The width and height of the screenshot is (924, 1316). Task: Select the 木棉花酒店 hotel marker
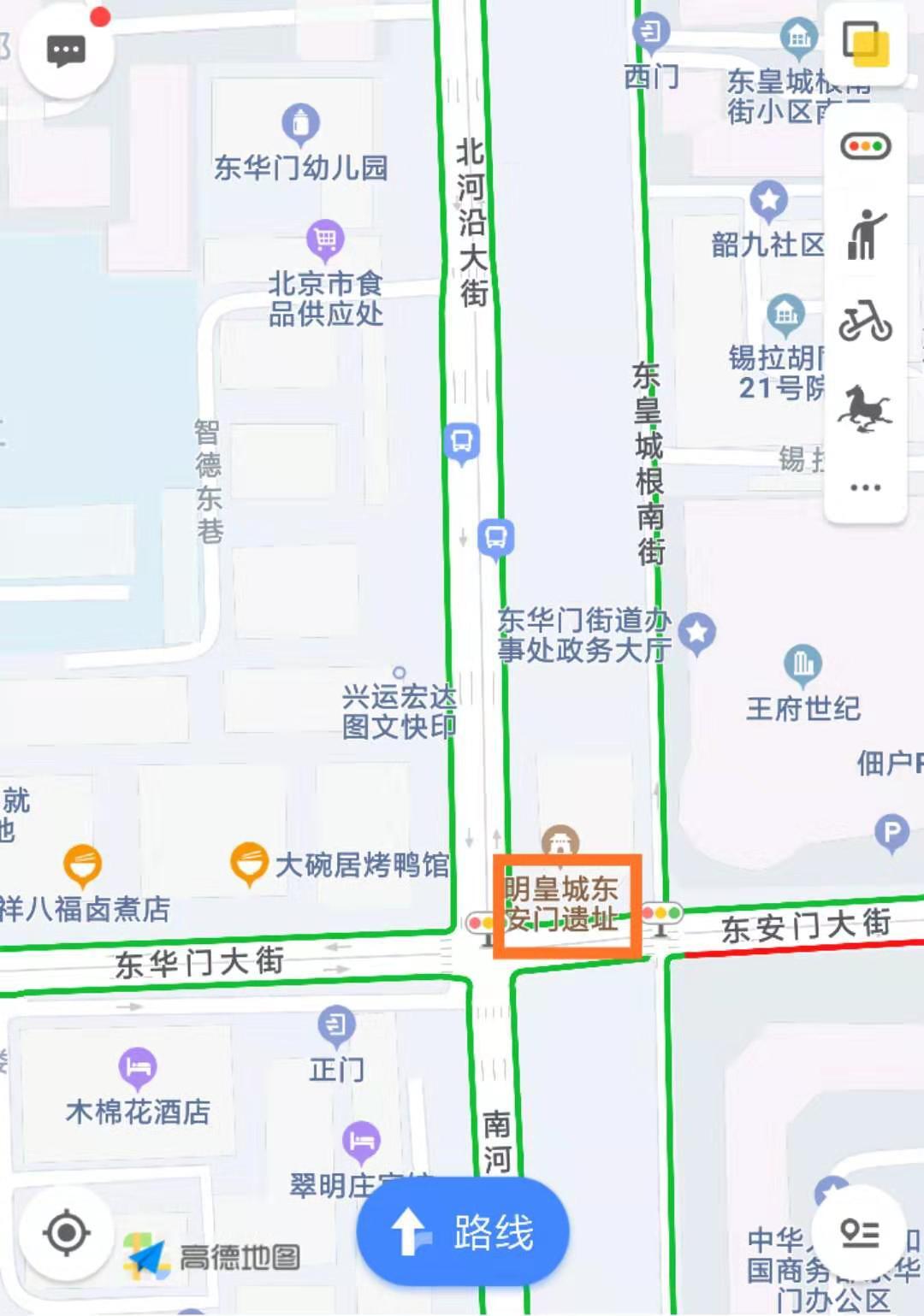(138, 1068)
